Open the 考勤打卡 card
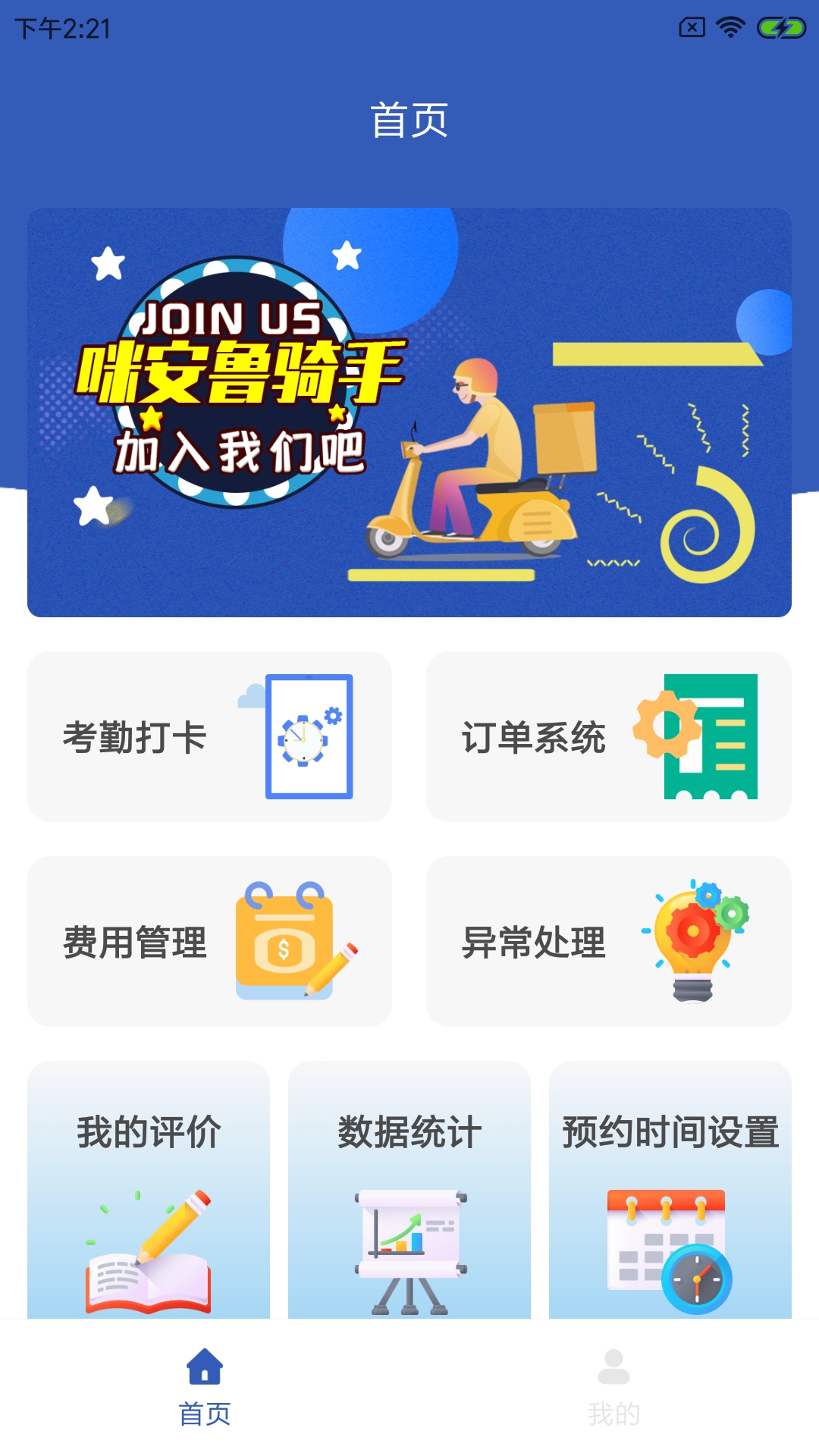The width and height of the screenshot is (819, 1456). coord(209,736)
